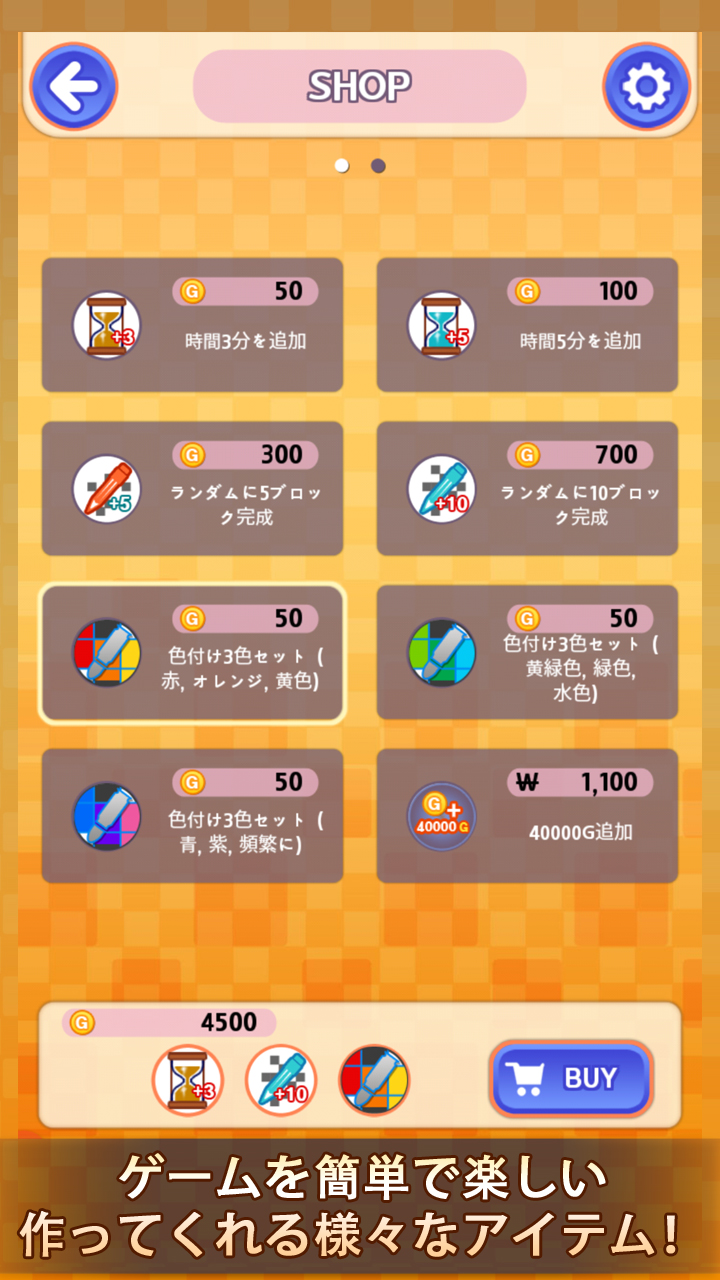The height and width of the screenshot is (1280, 720).
Task: Choose the random 5-block completion item for 300 G
Action: (192, 489)
